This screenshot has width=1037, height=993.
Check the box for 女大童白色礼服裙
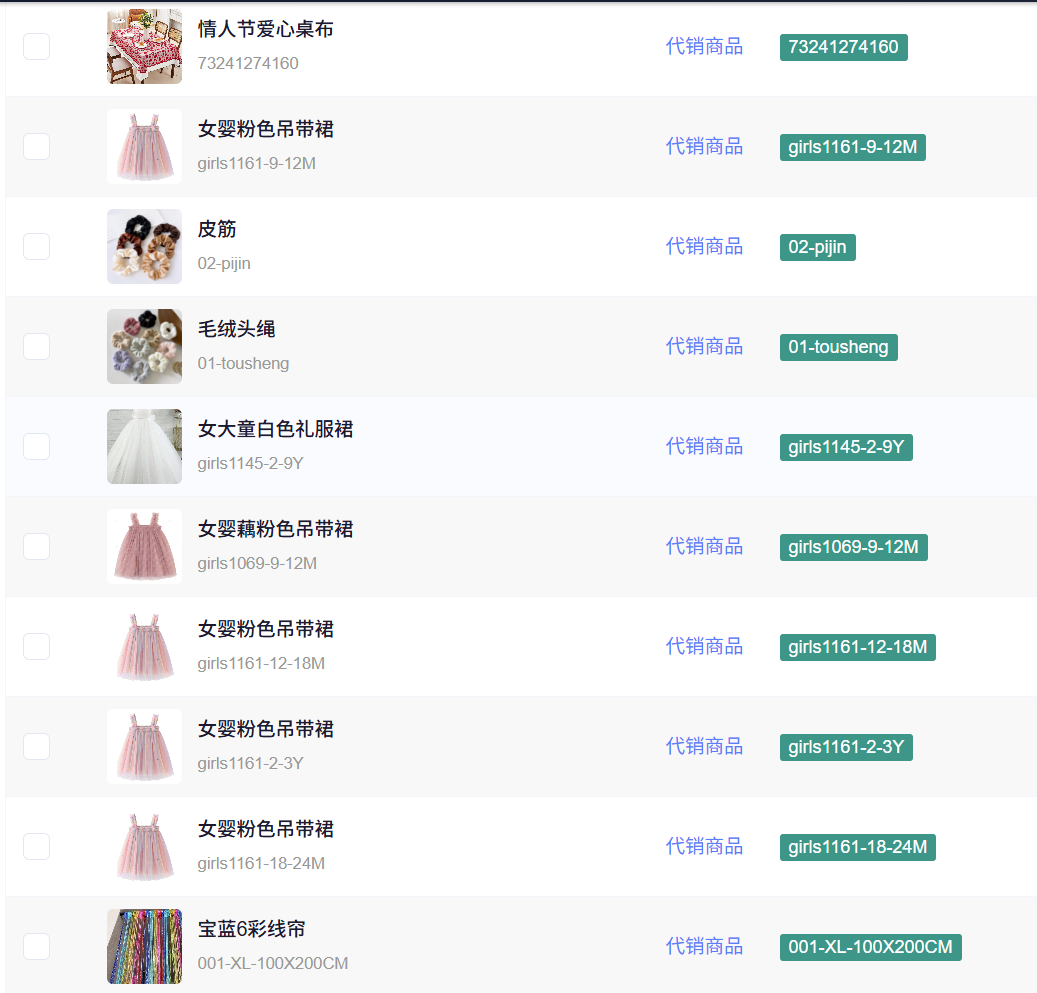point(36,447)
